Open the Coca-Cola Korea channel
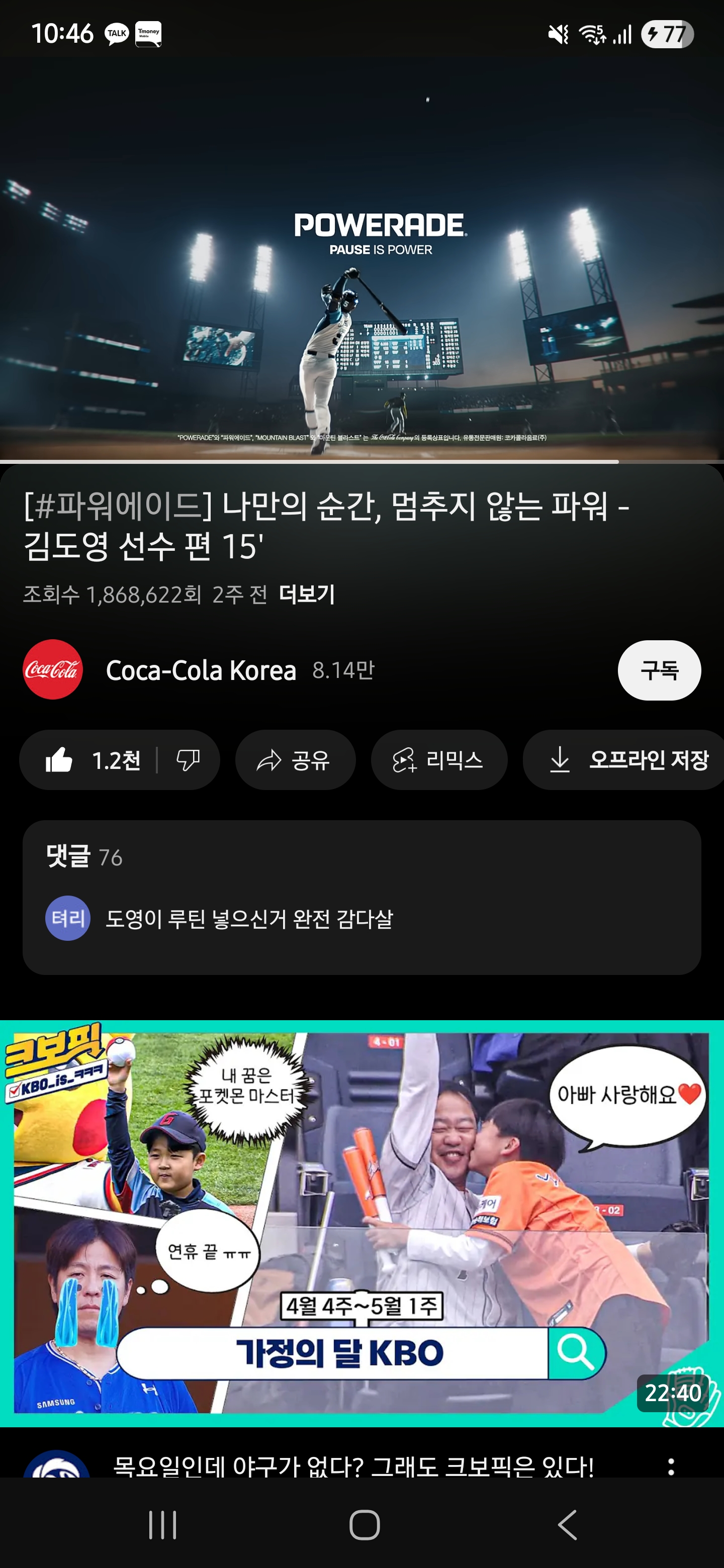 click(201, 670)
